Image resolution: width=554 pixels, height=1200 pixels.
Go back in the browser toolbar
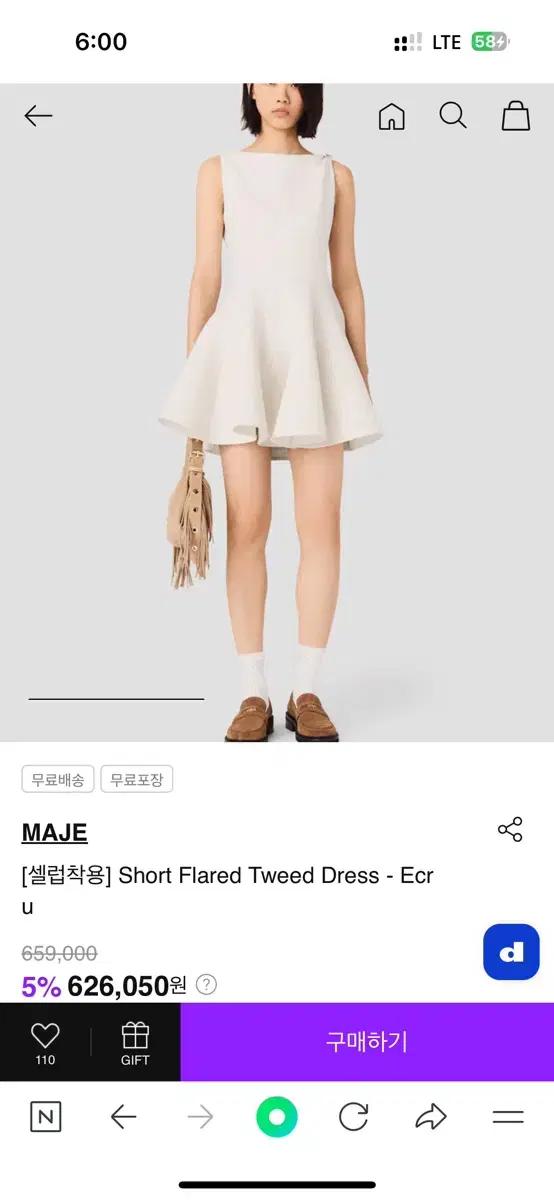tap(123, 1117)
